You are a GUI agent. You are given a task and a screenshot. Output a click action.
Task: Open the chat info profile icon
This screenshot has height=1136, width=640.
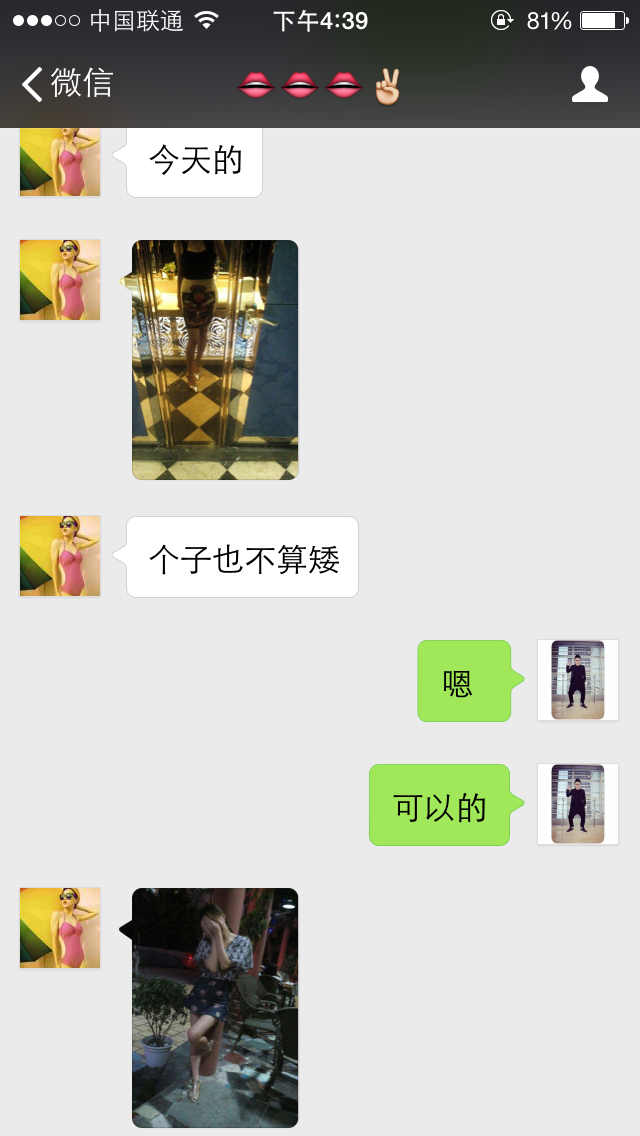click(x=589, y=84)
